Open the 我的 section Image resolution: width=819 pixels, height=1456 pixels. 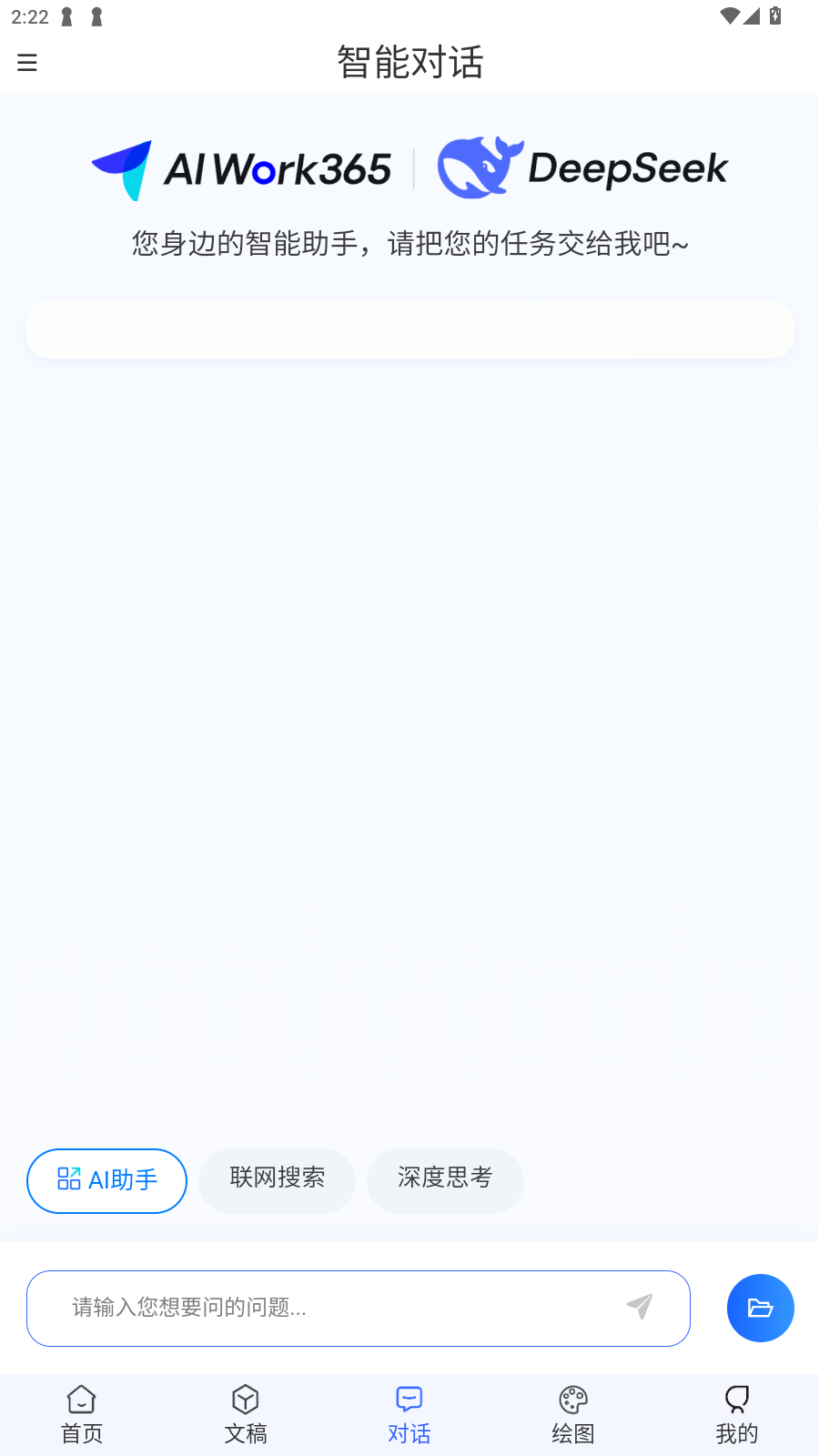click(736, 1414)
